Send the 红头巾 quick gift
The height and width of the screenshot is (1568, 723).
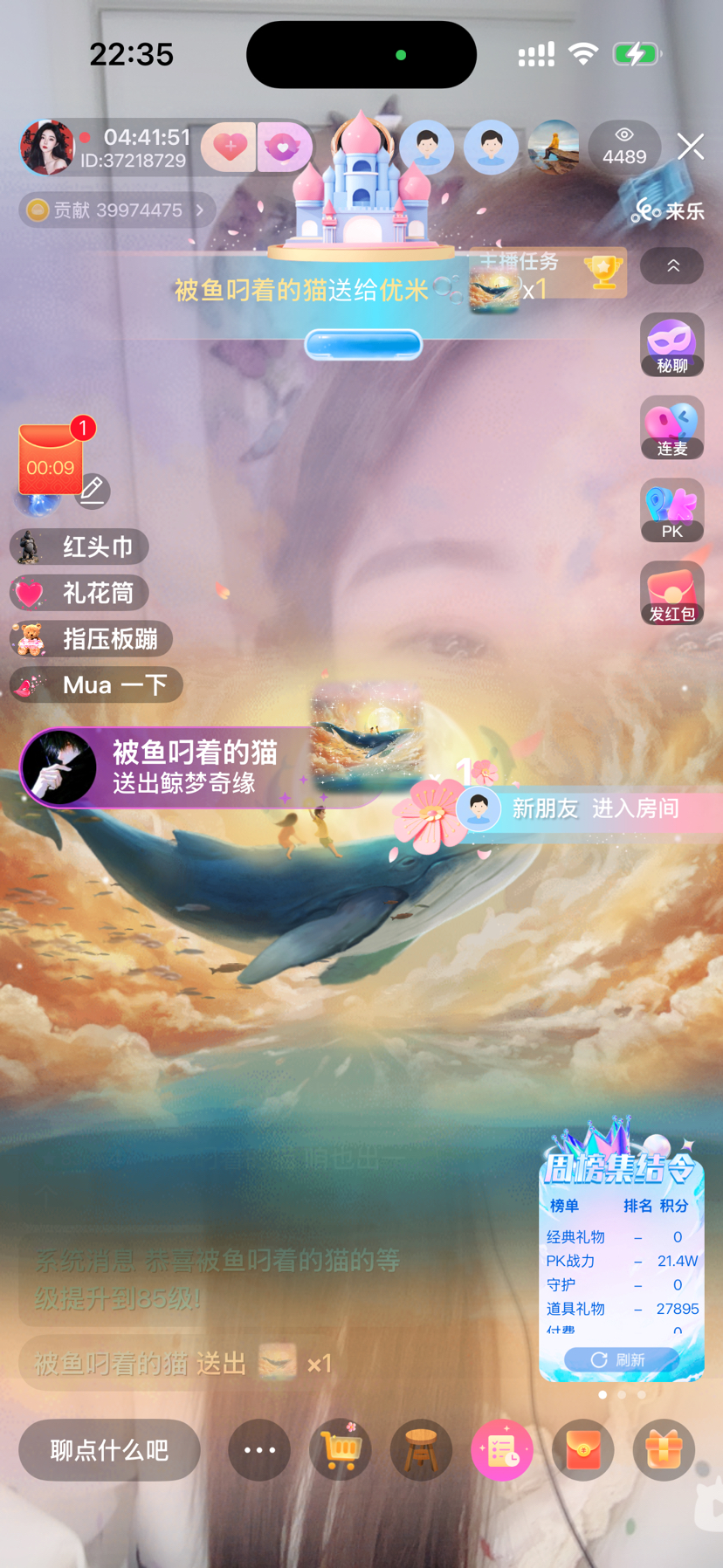click(x=79, y=547)
